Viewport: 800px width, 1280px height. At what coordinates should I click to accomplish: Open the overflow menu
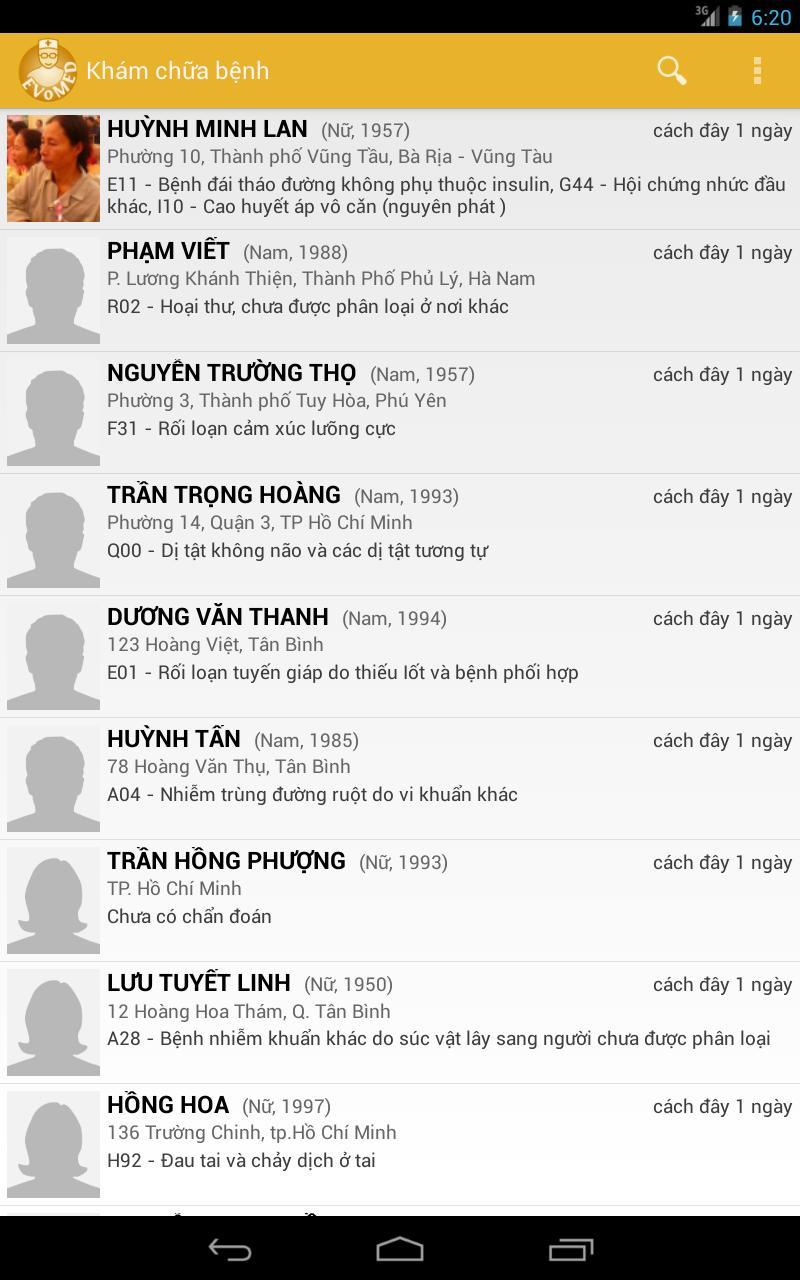click(757, 70)
